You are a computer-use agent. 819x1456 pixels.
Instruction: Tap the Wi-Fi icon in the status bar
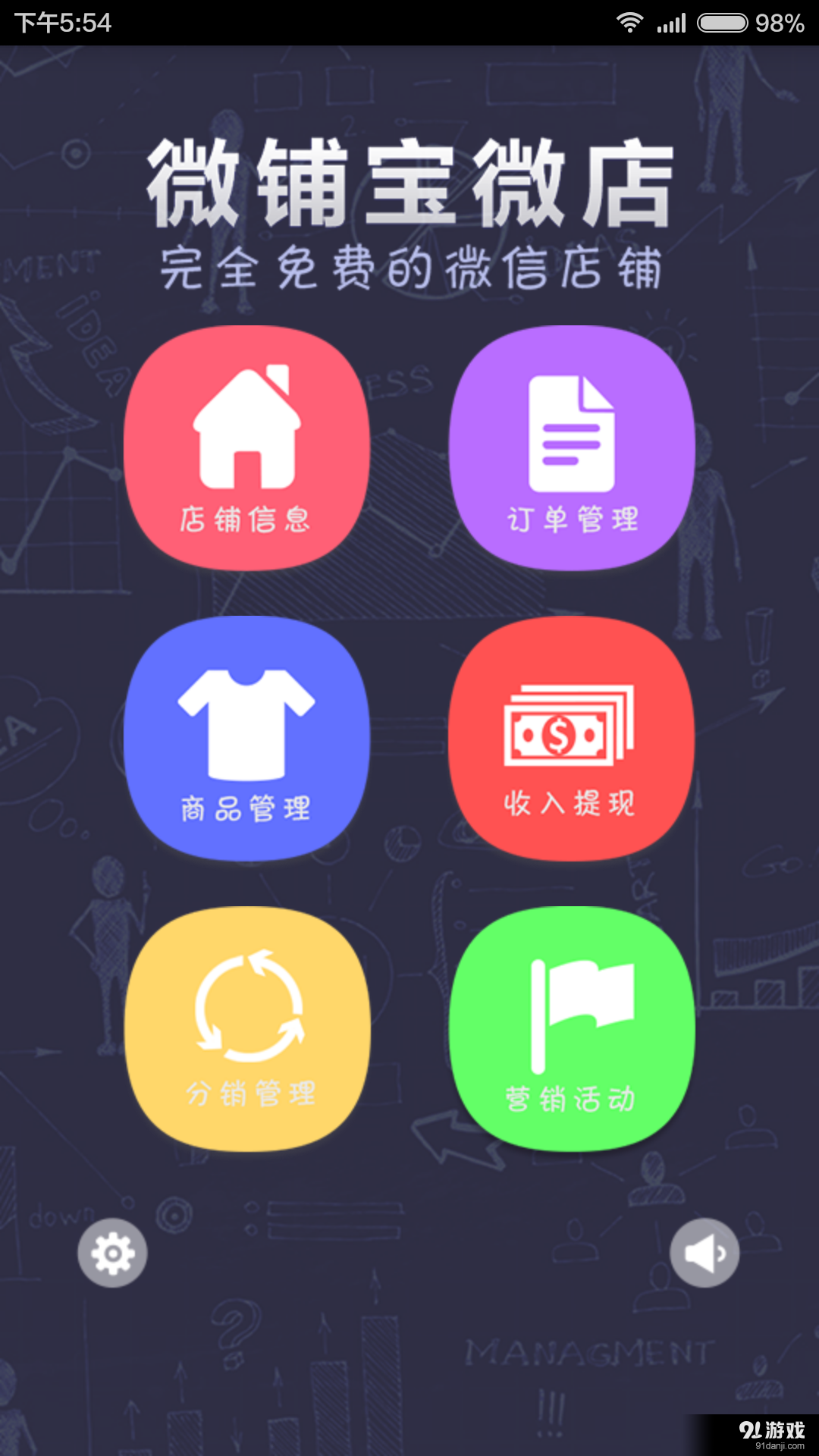[628, 22]
